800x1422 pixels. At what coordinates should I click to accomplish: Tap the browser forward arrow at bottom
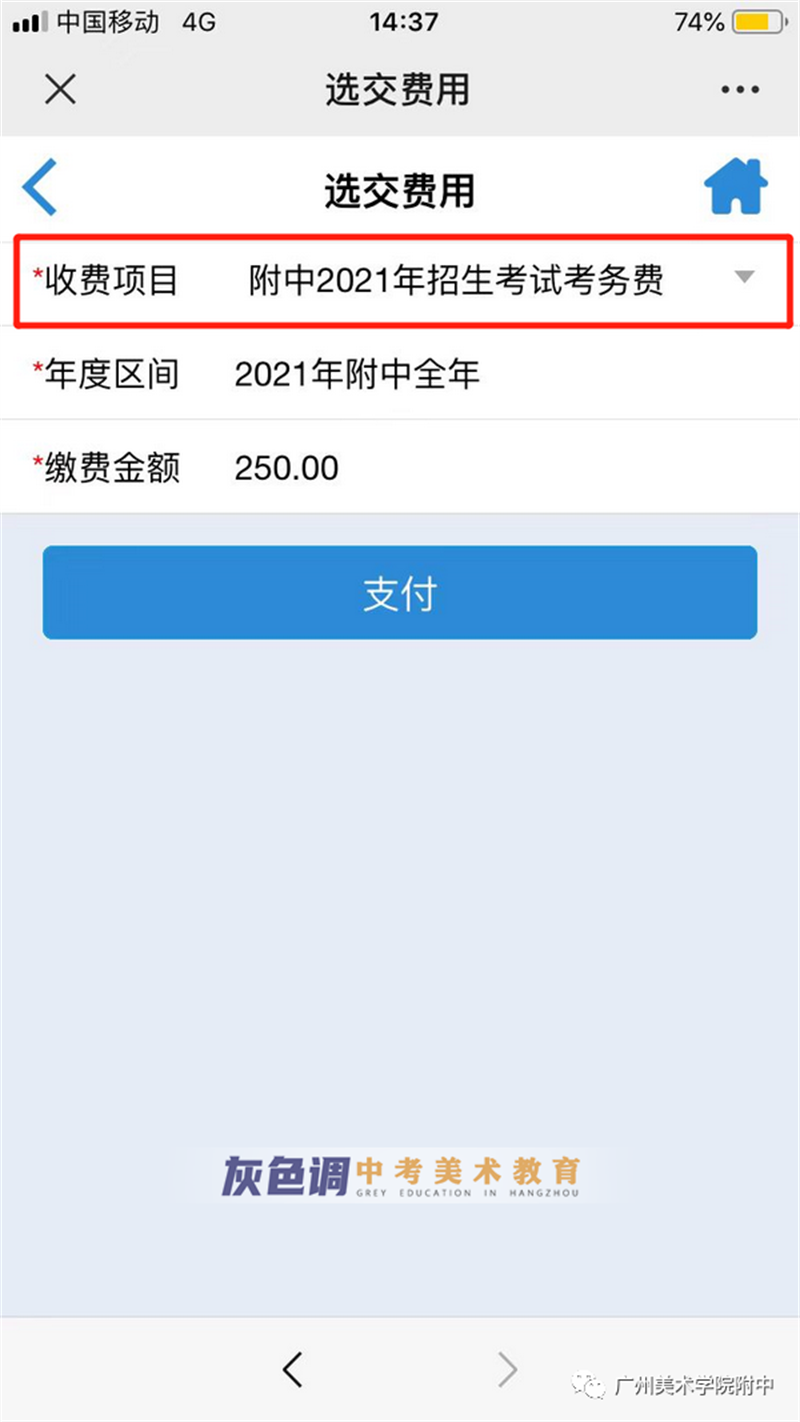point(508,1369)
